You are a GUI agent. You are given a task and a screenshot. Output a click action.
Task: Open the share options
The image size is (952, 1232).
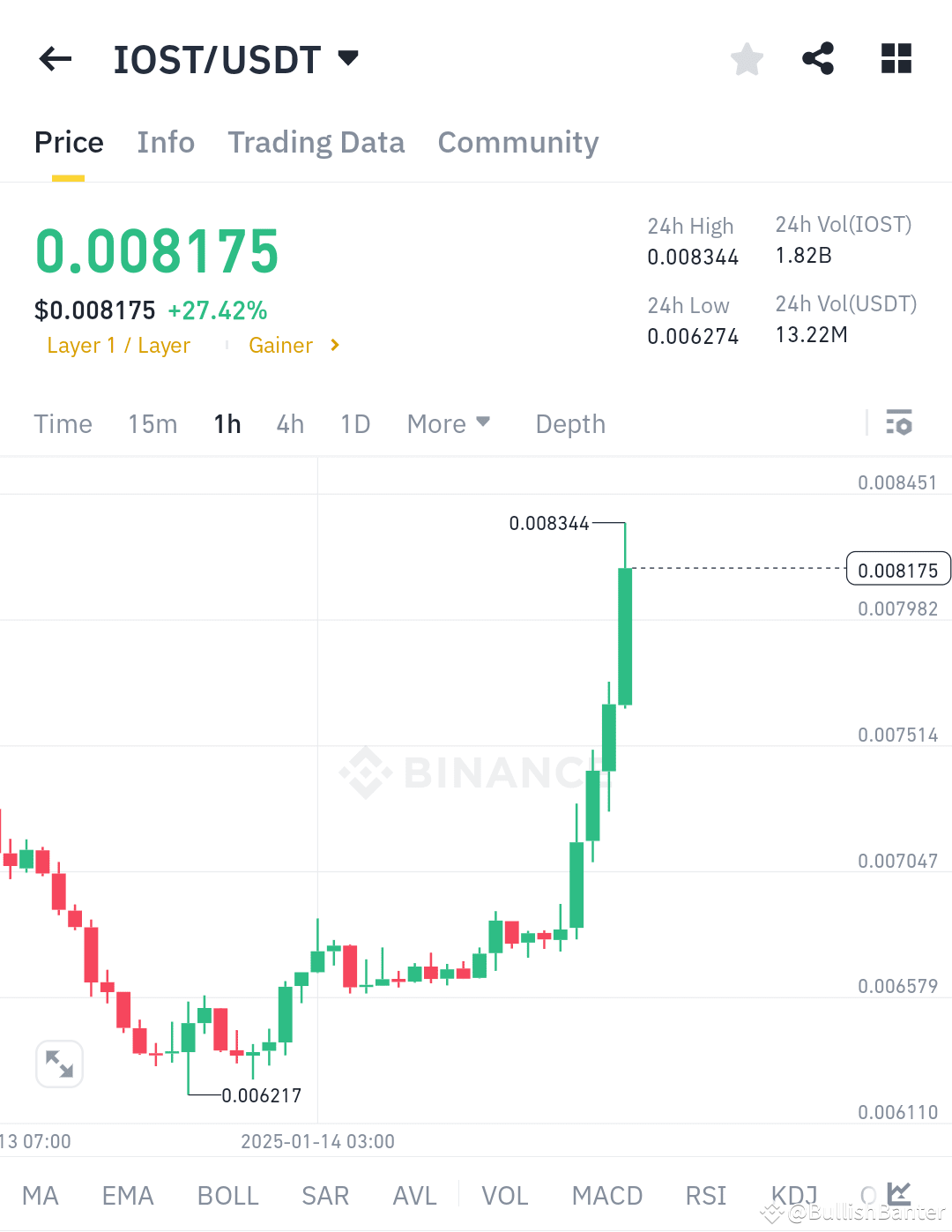pos(818,58)
